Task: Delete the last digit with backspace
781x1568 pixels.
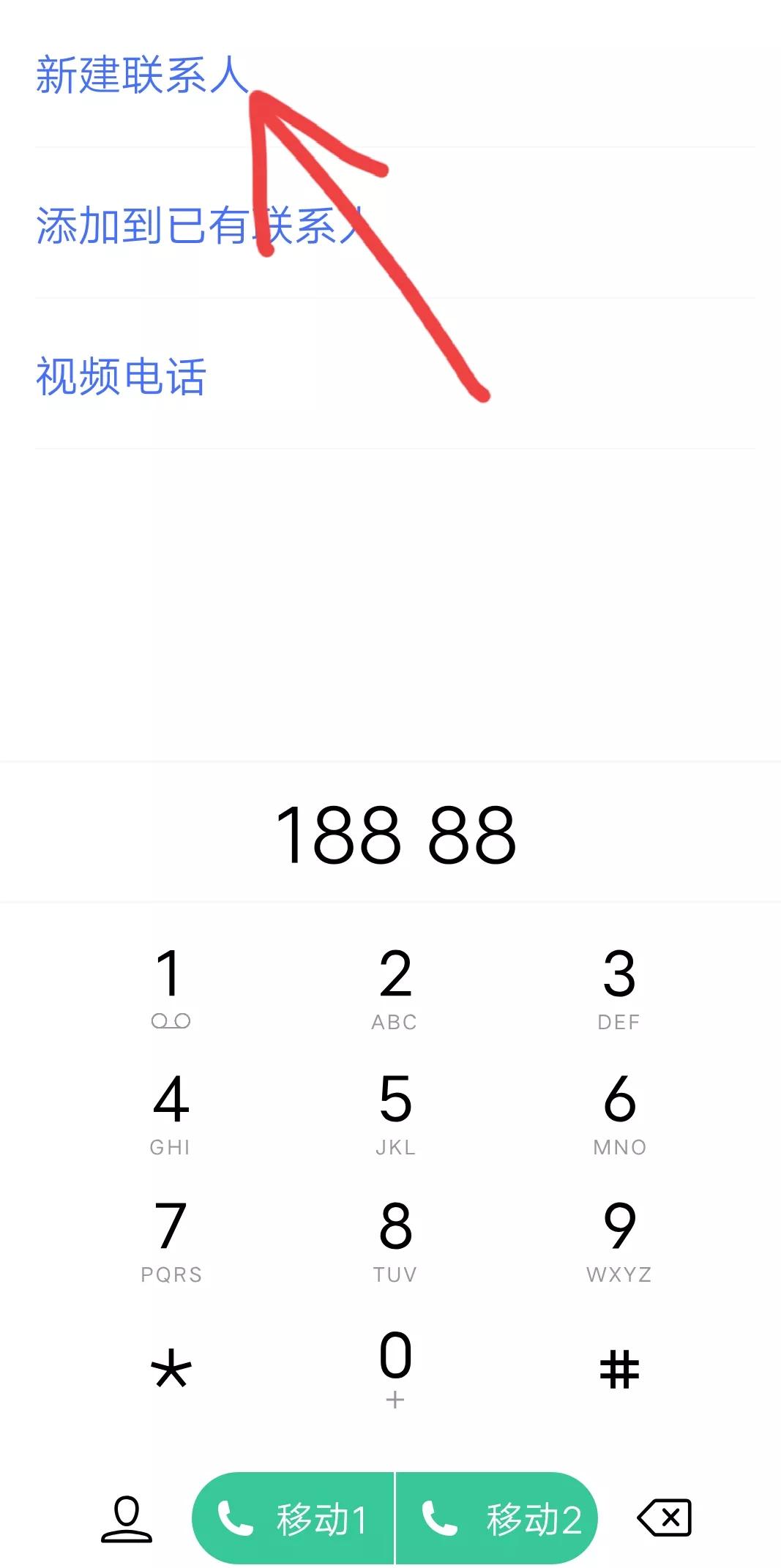Action: click(665, 1517)
